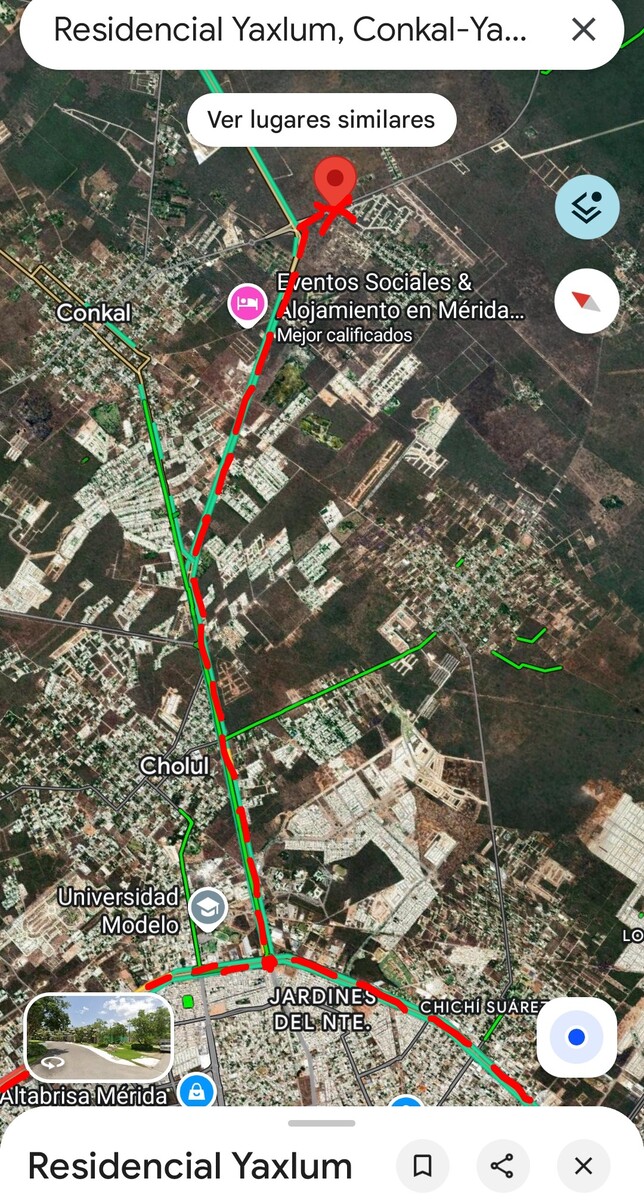Open the map layers selector
The width and height of the screenshot is (644, 1200).
pos(587,207)
